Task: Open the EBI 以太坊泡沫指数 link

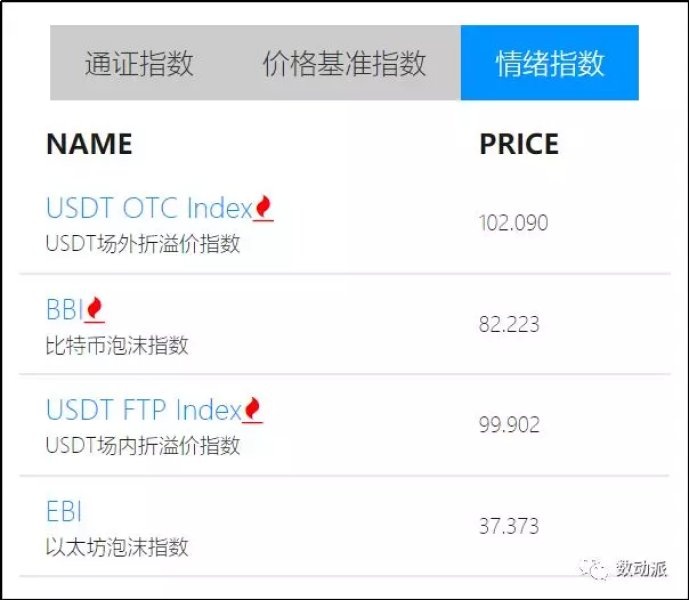Action: pyautogui.click(x=64, y=512)
